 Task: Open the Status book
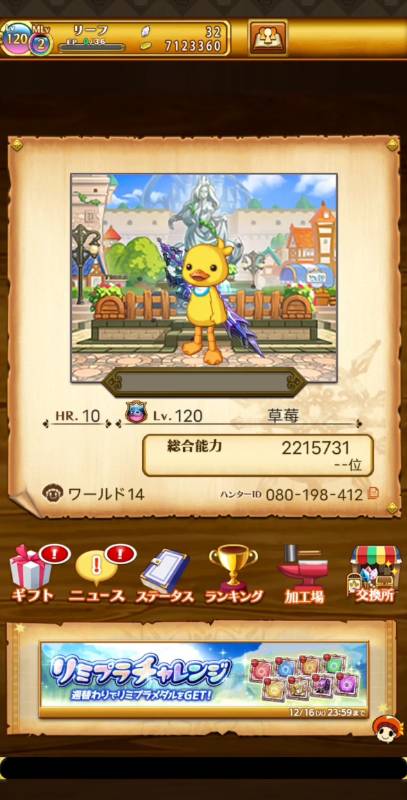(164, 577)
